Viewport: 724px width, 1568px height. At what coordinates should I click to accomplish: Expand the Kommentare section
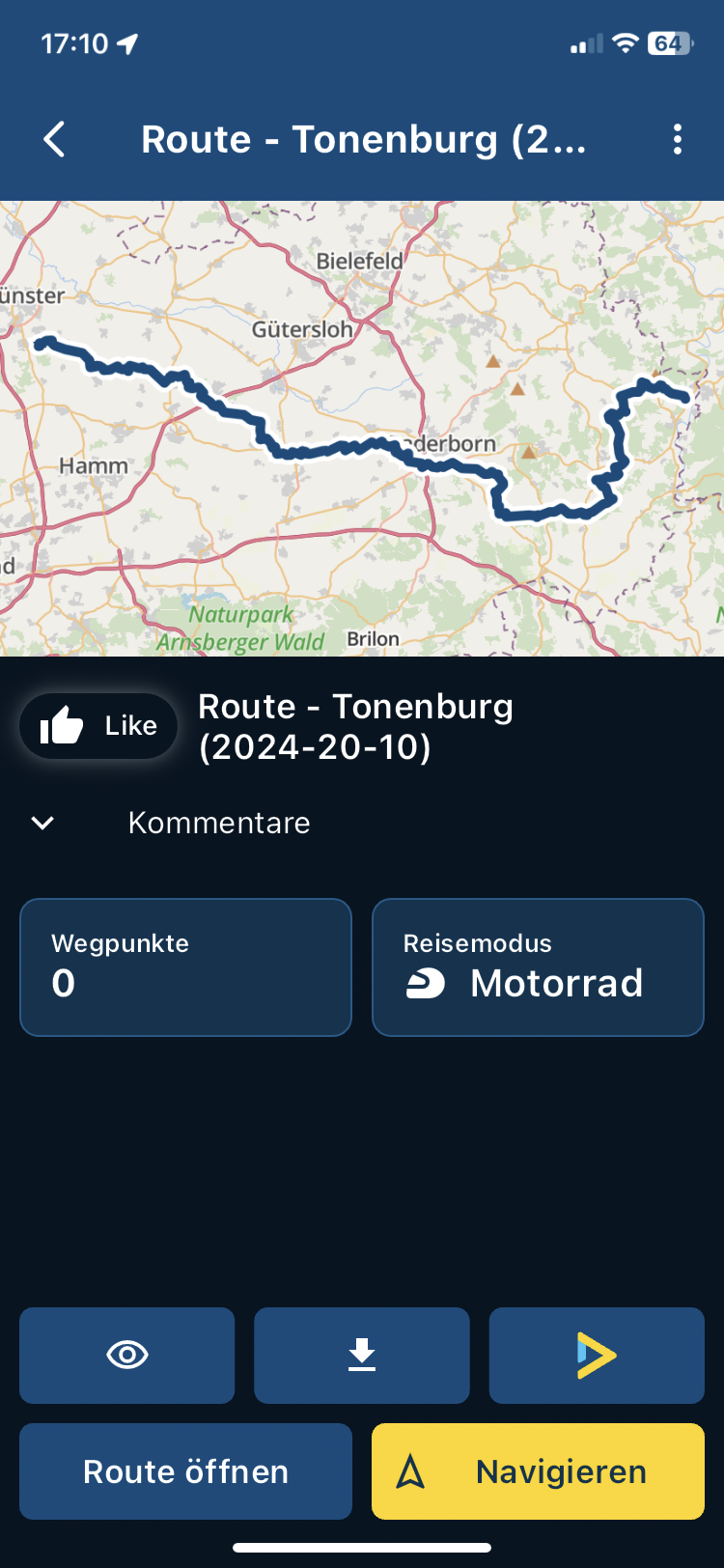[42, 823]
